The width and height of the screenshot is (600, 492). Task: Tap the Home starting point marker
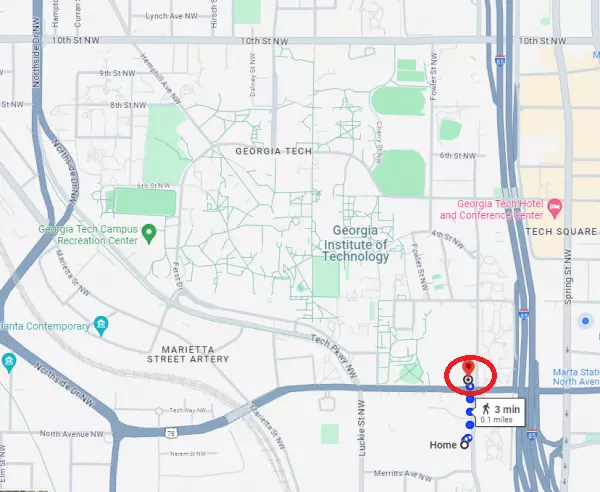tap(465, 444)
